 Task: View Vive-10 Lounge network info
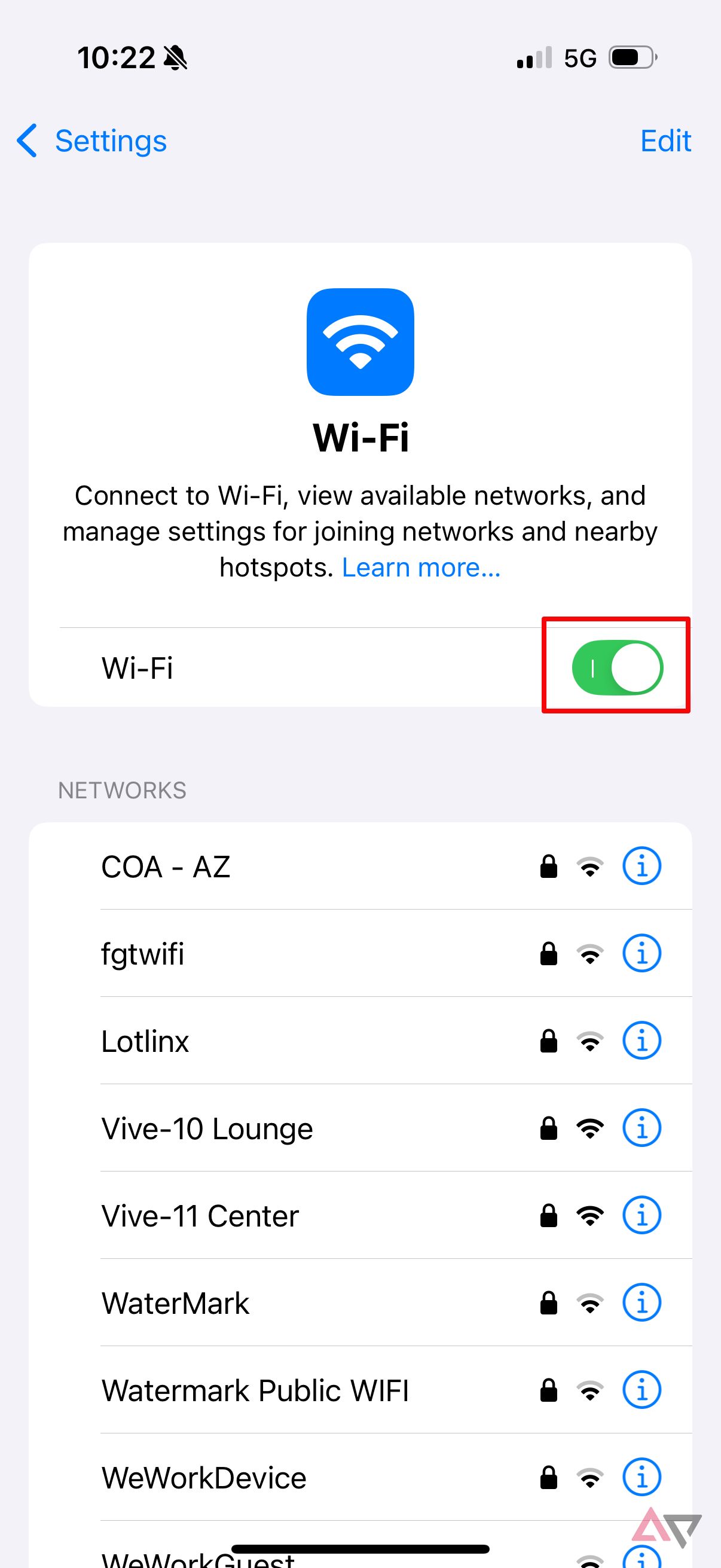click(x=641, y=1128)
